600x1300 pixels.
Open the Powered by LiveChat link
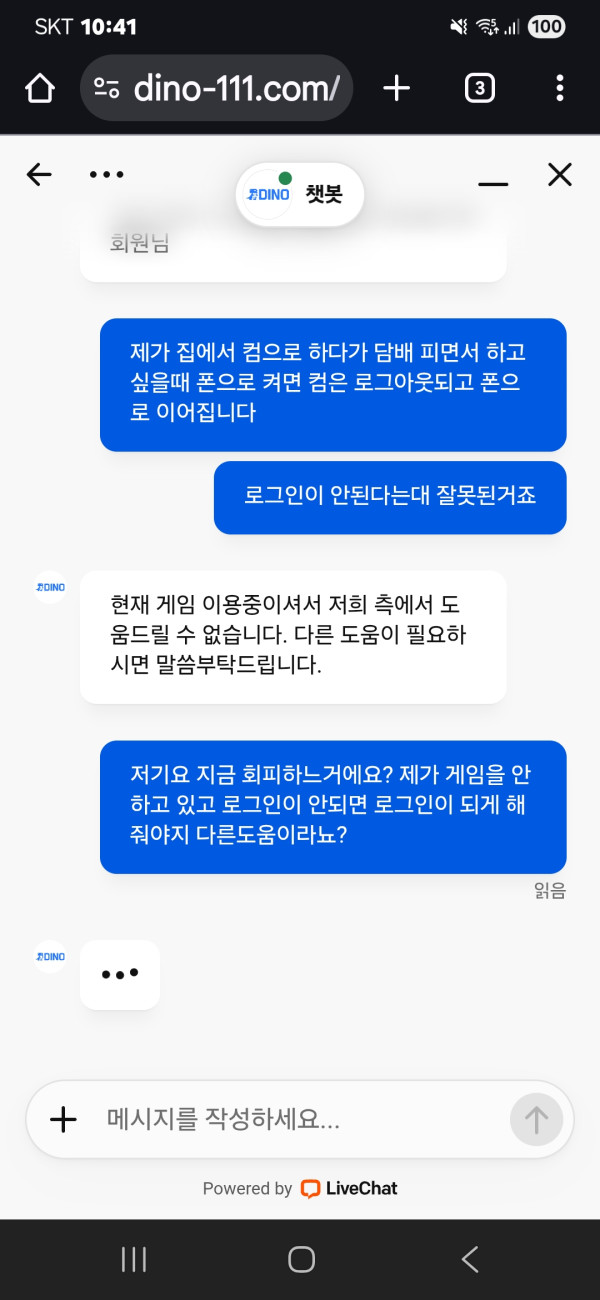[300, 1188]
